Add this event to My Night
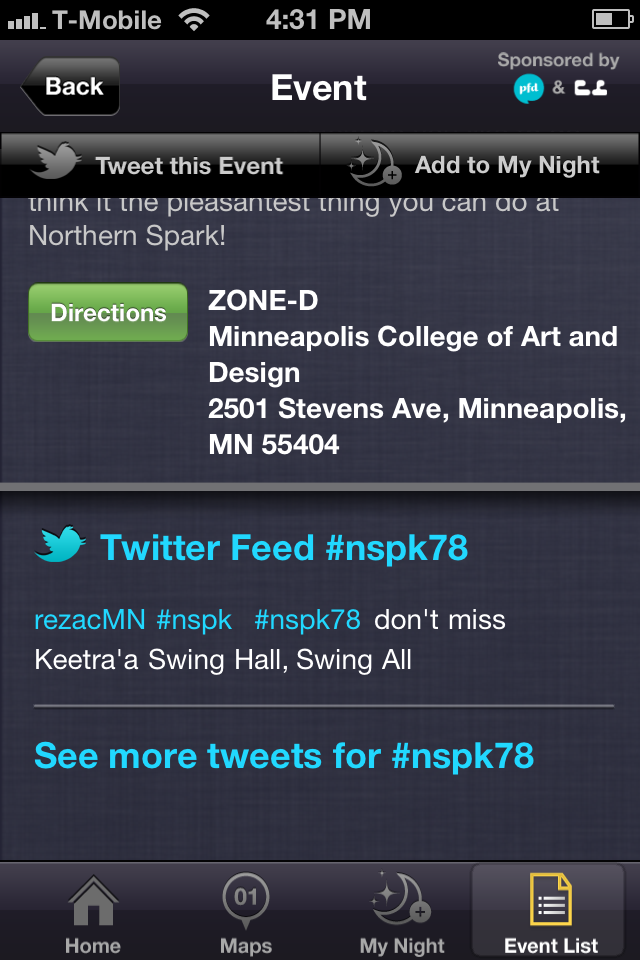The height and width of the screenshot is (960, 640). (480, 165)
